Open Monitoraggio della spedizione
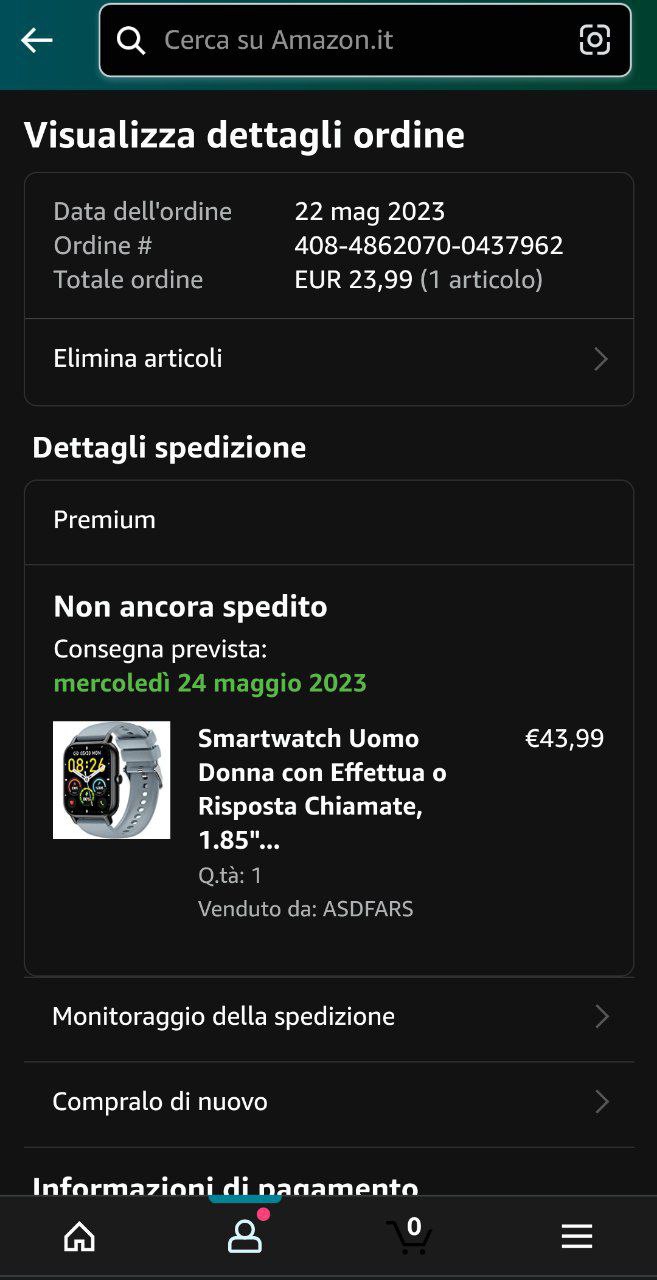This screenshot has width=657, height=1280. [x=328, y=1017]
